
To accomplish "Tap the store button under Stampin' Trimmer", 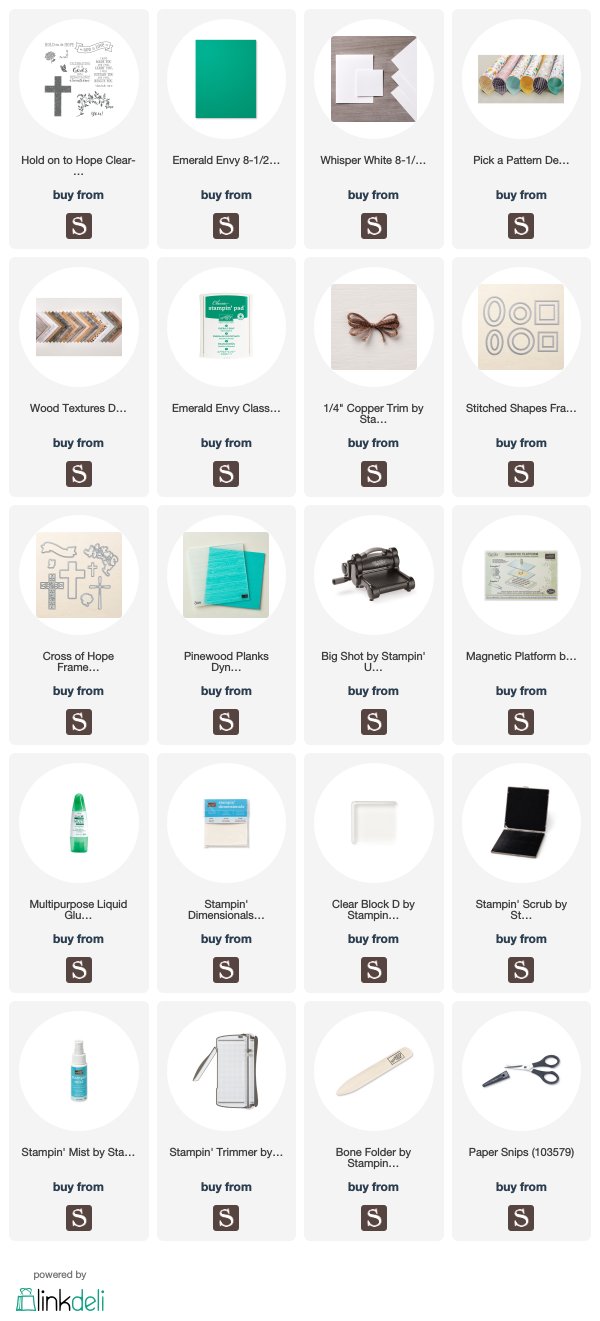I will 226,1217.
